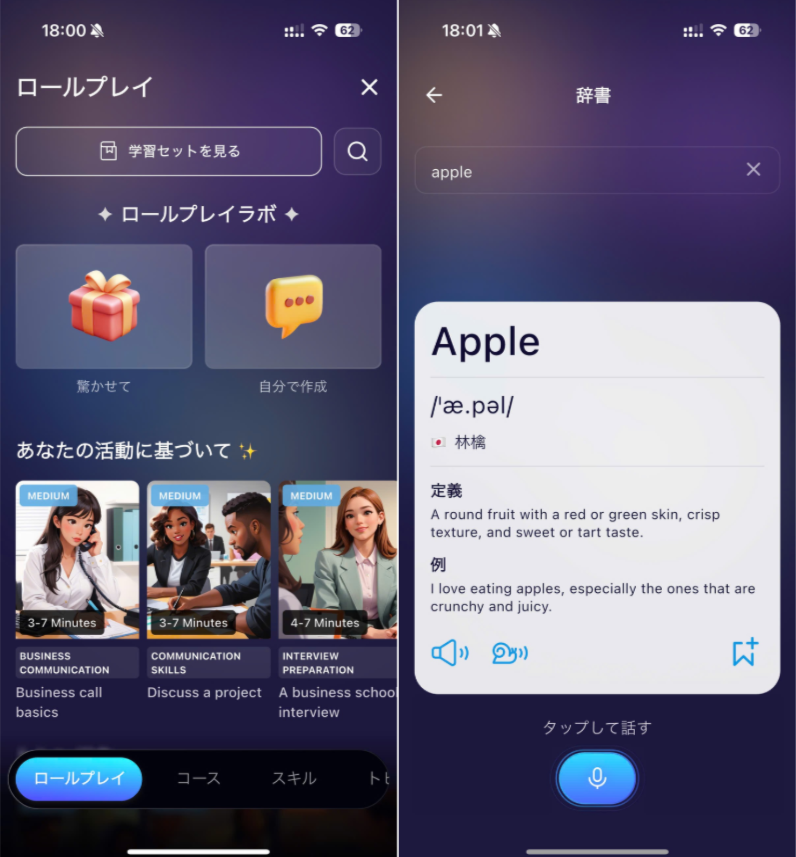Switch to the コース tab
This screenshot has width=796, height=857.
[x=198, y=778]
